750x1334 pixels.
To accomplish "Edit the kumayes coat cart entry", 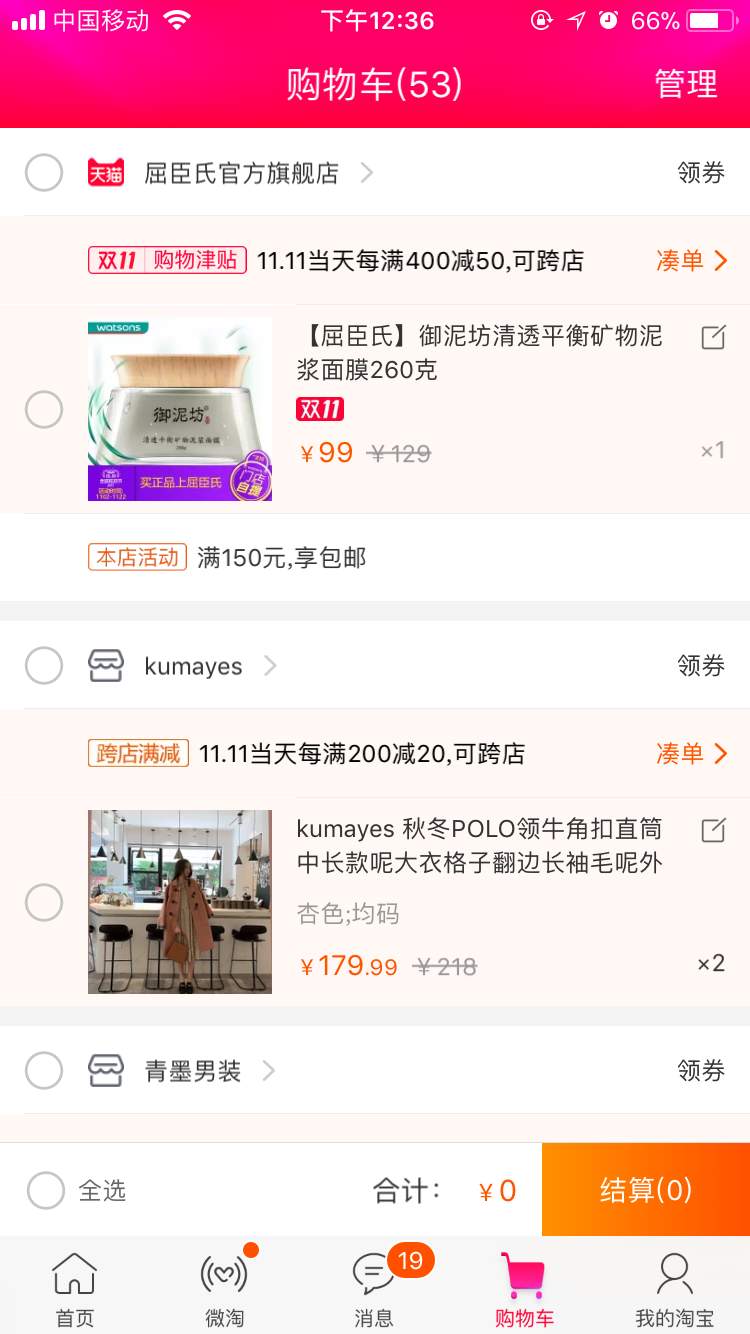I will click(x=713, y=830).
